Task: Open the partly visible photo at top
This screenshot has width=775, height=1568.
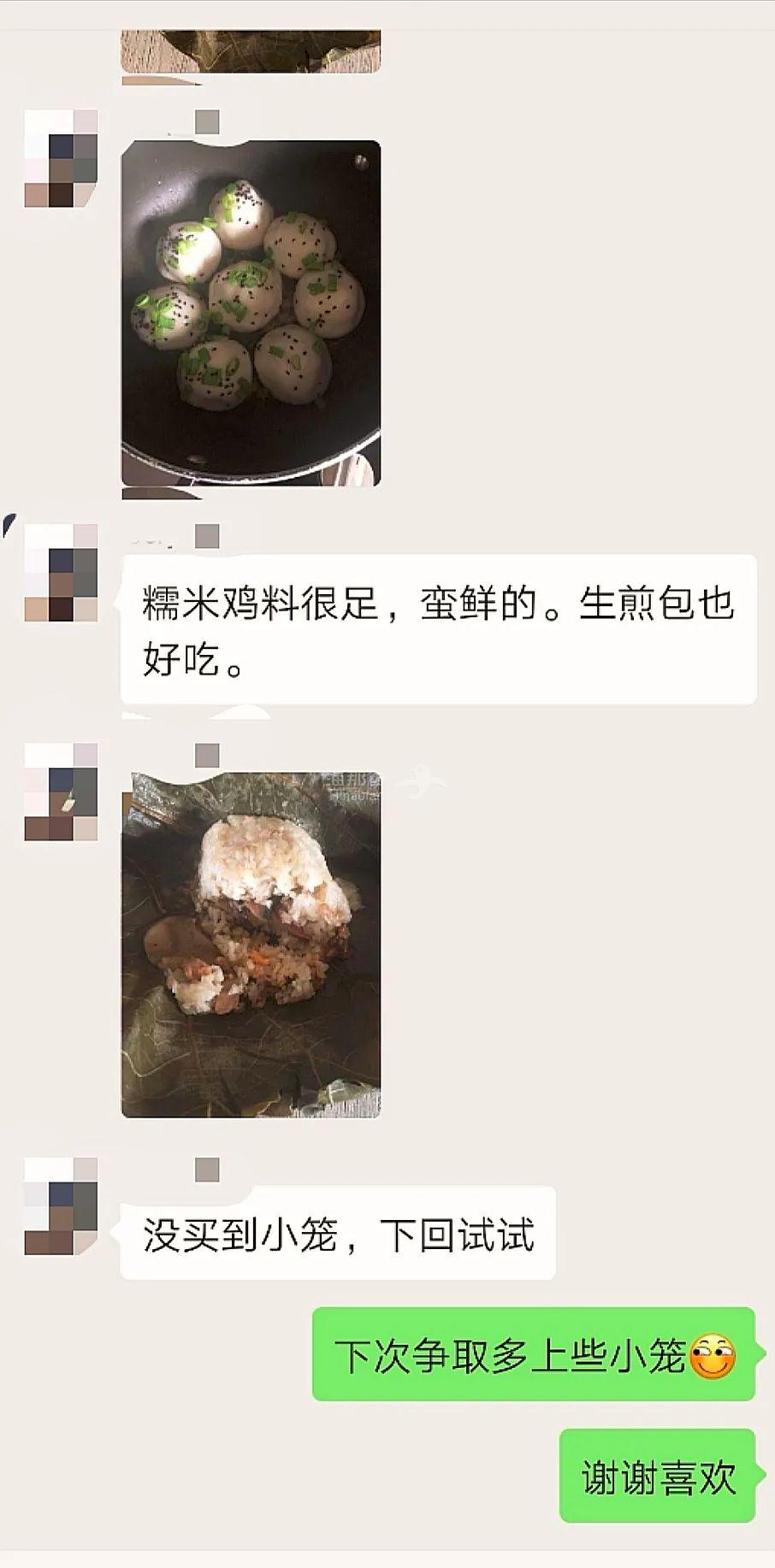Action: pos(251,50)
